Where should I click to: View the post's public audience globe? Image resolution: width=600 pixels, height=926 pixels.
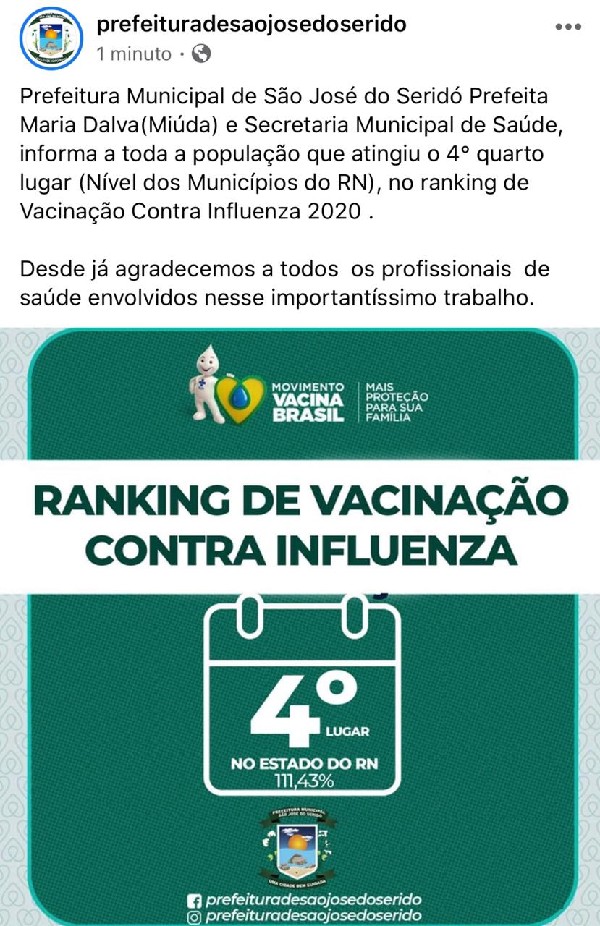(201, 54)
